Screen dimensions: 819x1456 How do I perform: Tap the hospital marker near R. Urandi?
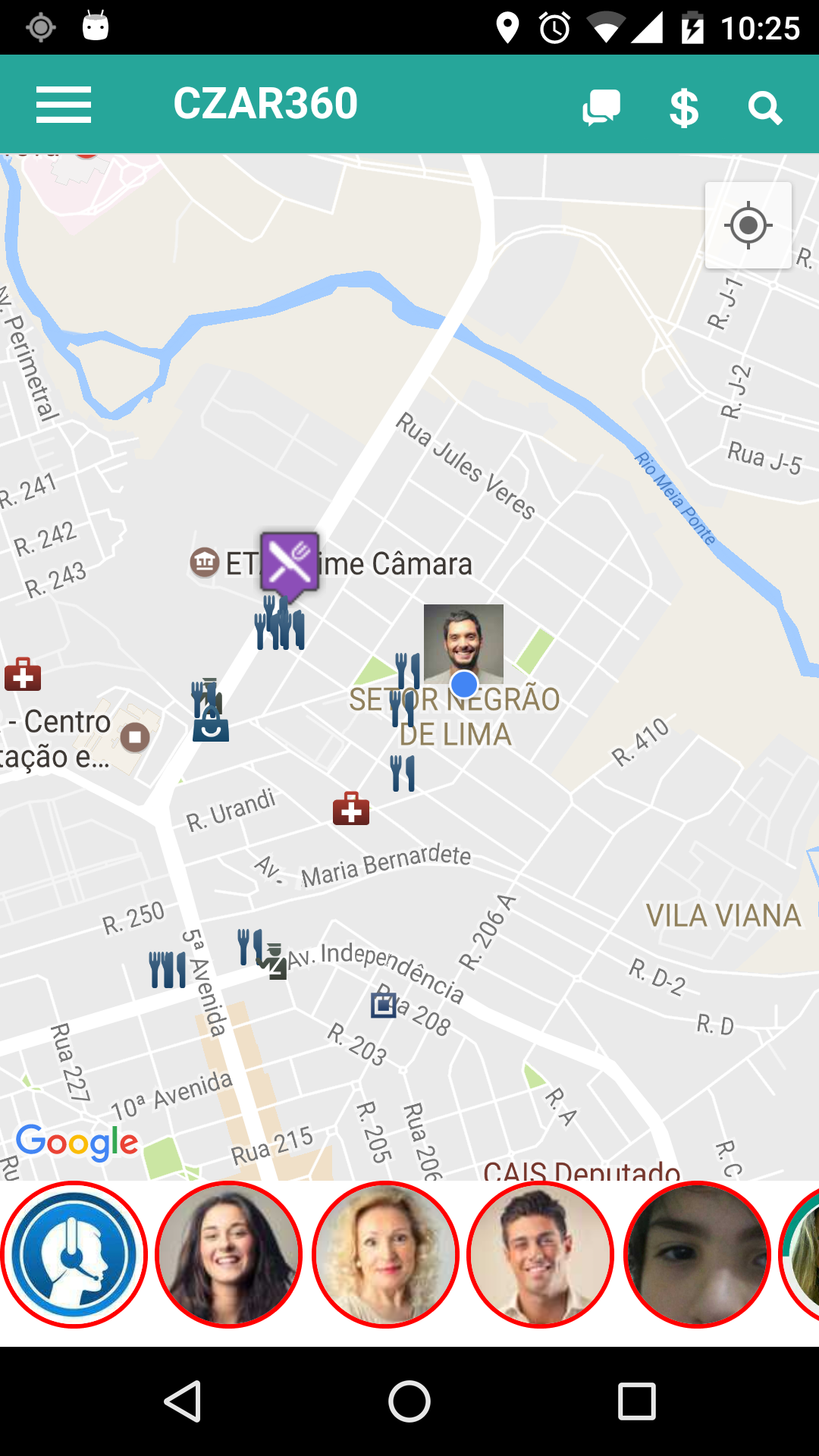click(351, 809)
